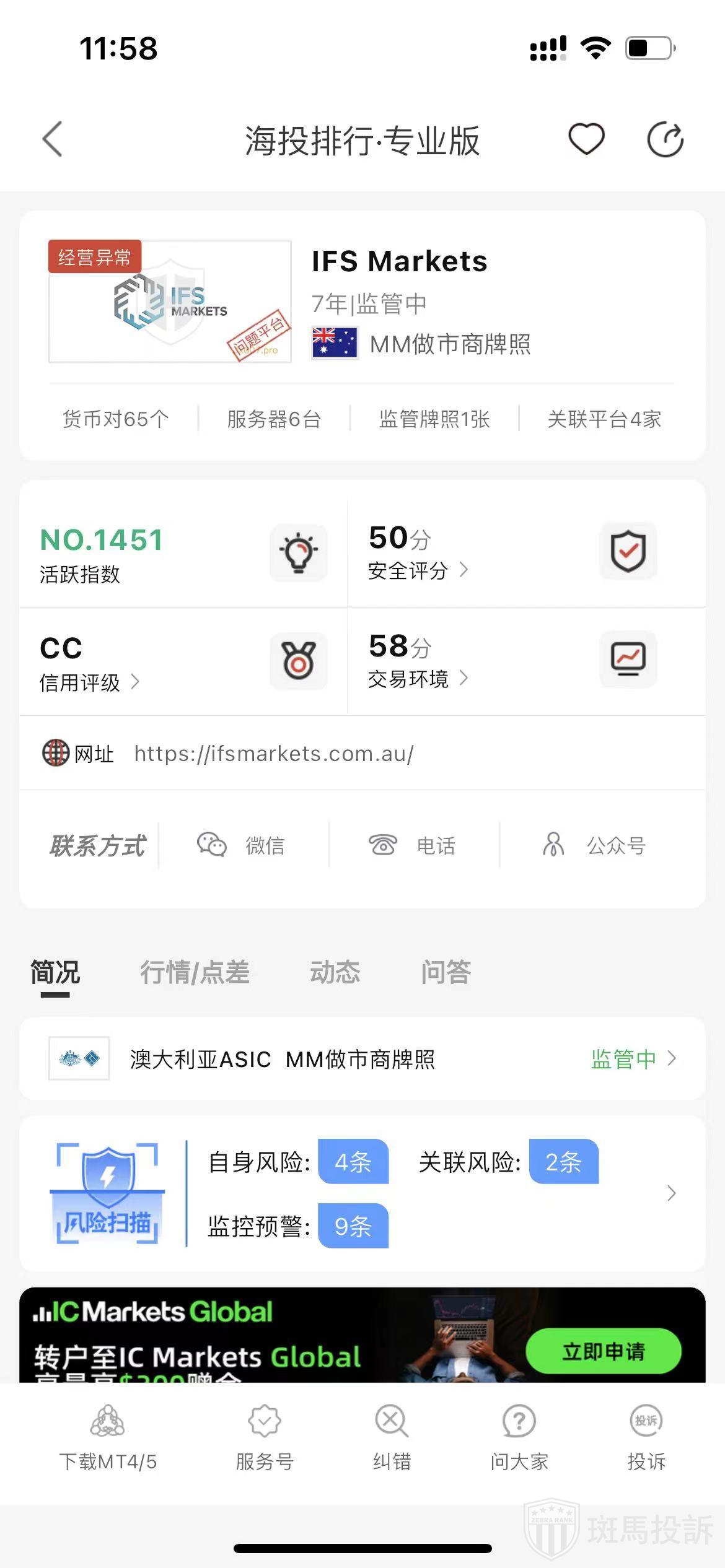725x1568 pixels.
Task: Switch to the 动态 tab
Action: click(335, 972)
